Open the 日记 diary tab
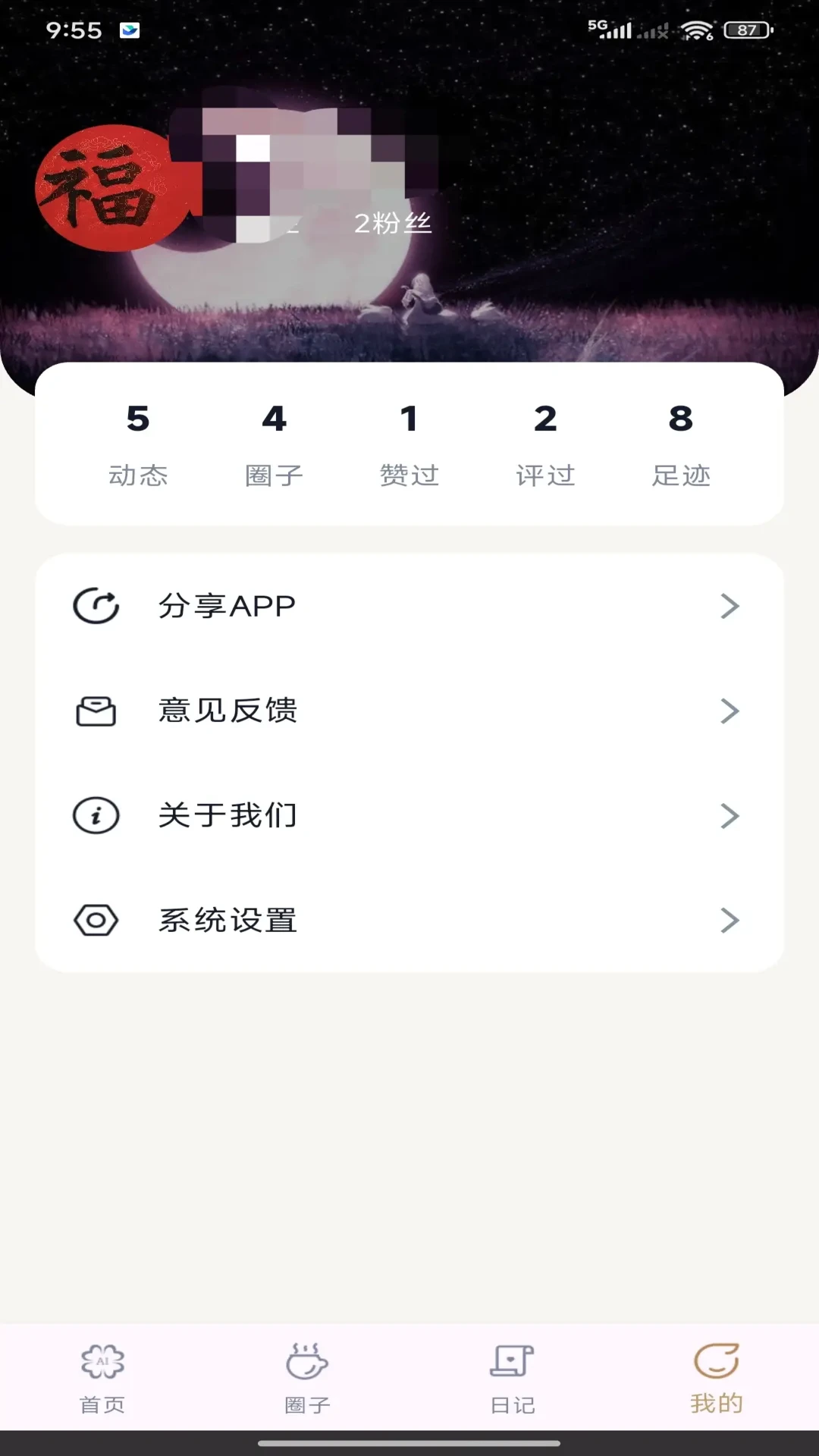Screen dimensions: 819x1456 point(513,1377)
